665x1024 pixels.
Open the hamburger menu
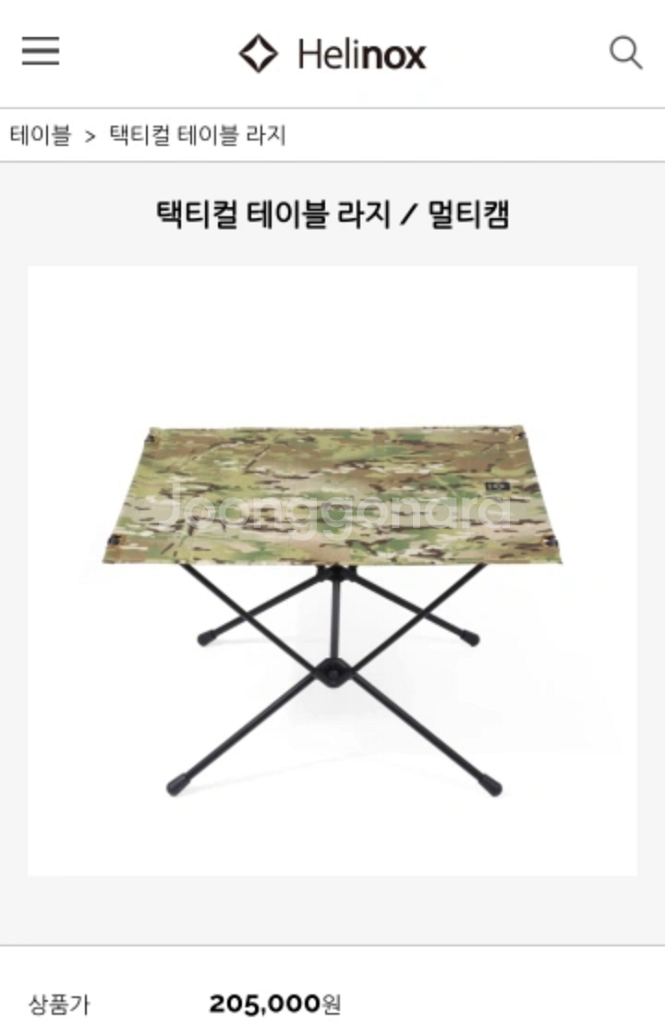pyautogui.click(x=41, y=52)
